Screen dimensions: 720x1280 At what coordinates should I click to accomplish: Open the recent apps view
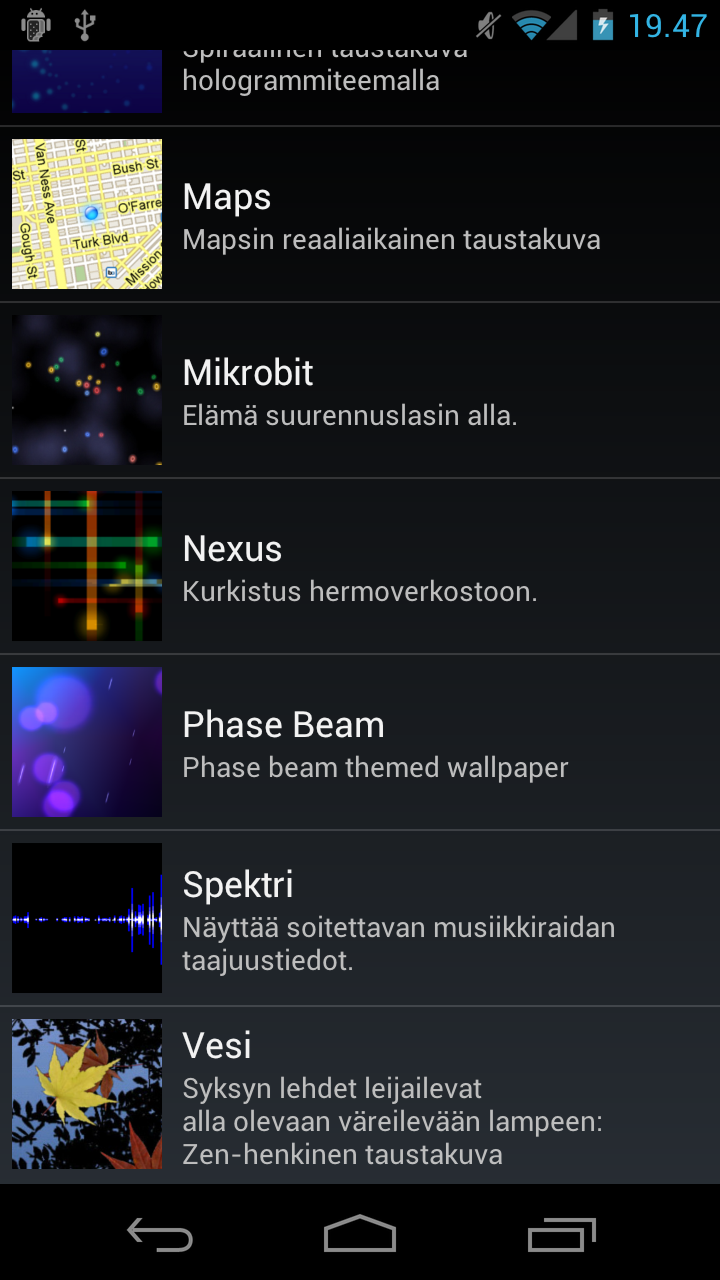561,1236
